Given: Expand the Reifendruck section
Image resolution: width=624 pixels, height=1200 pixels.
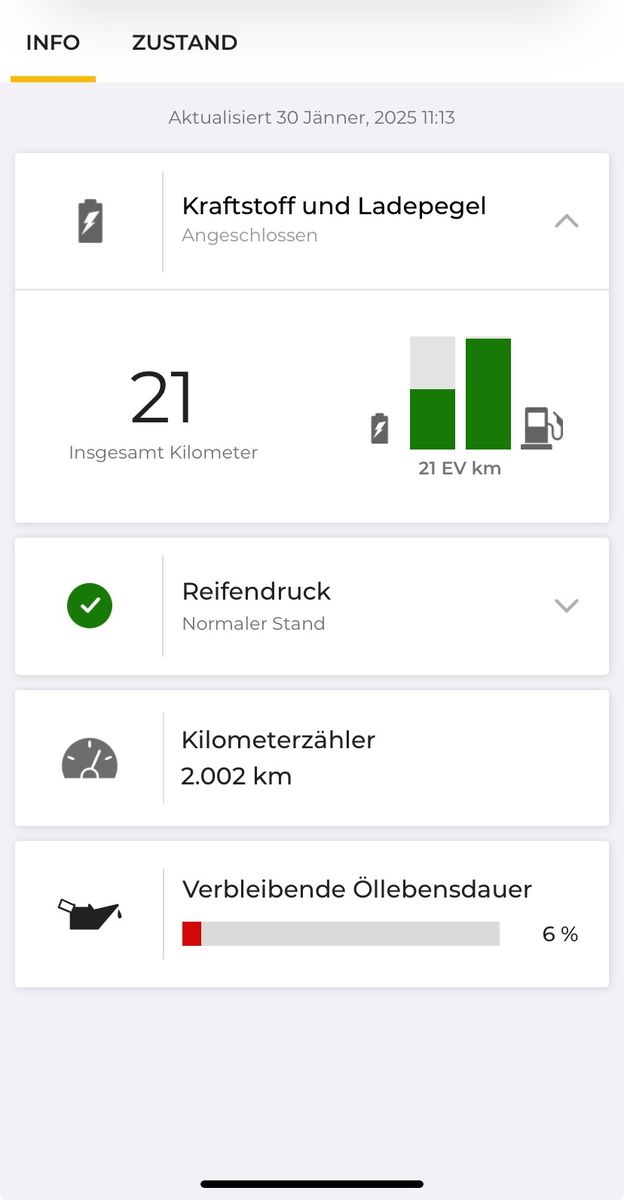Looking at the screenshot, I should click(x=566, y=606).
